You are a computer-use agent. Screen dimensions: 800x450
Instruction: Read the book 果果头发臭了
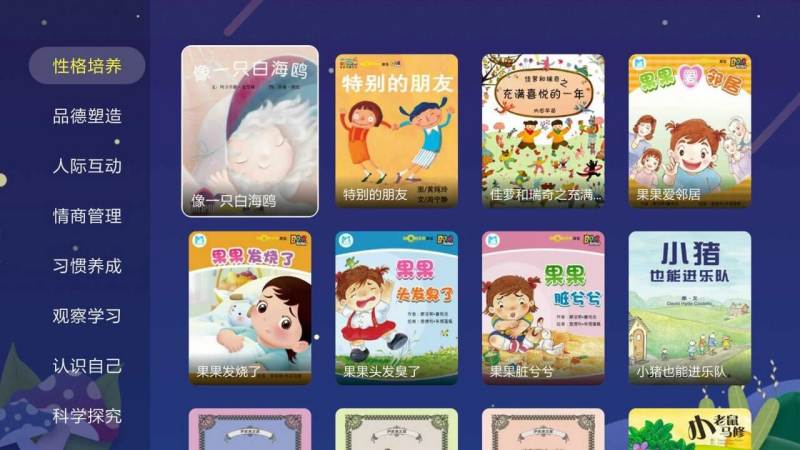tap(397, 308)
